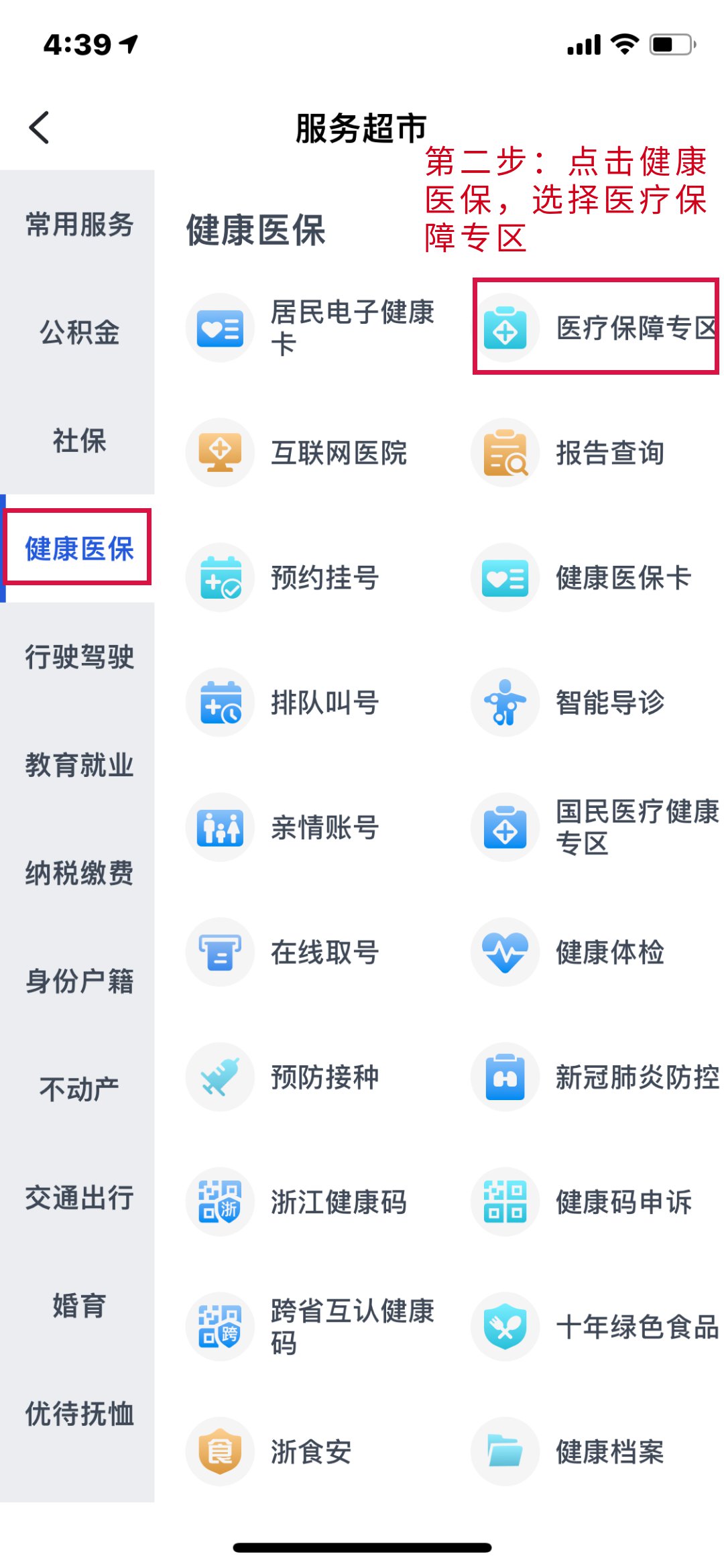
Task: Open the 社保 category
Action: (x=79, y=440)
